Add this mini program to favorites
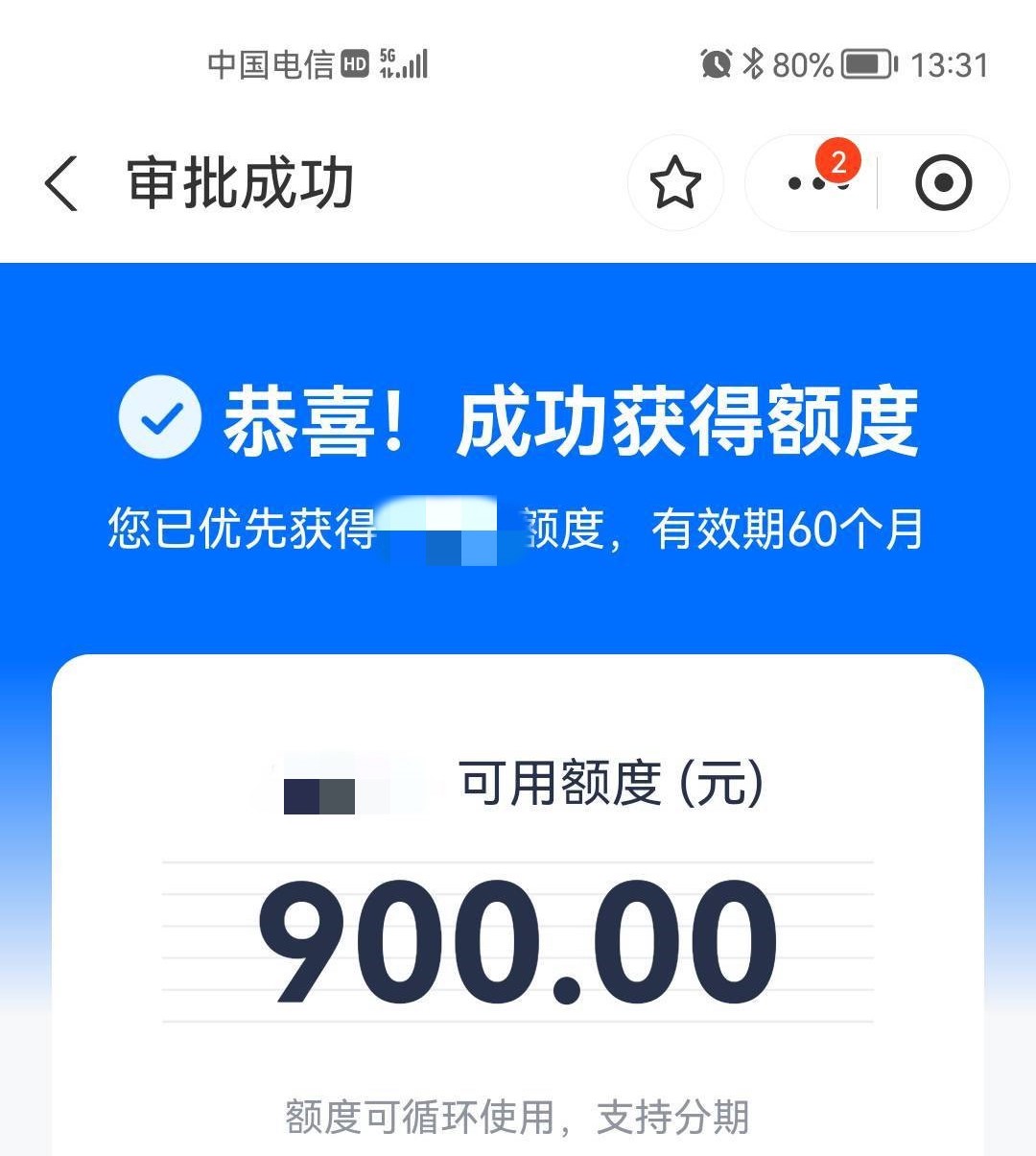 point(675,183)
